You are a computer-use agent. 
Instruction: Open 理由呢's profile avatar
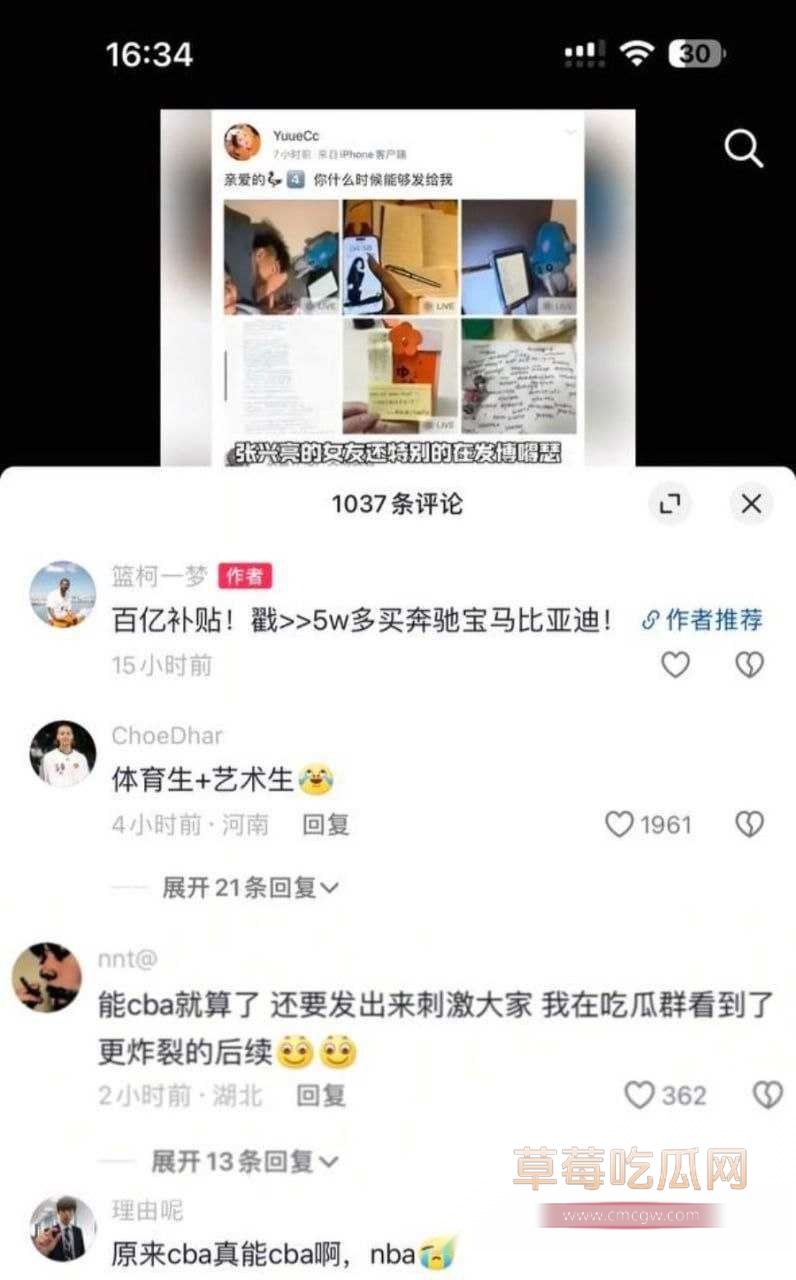(x=62, y=1227)
